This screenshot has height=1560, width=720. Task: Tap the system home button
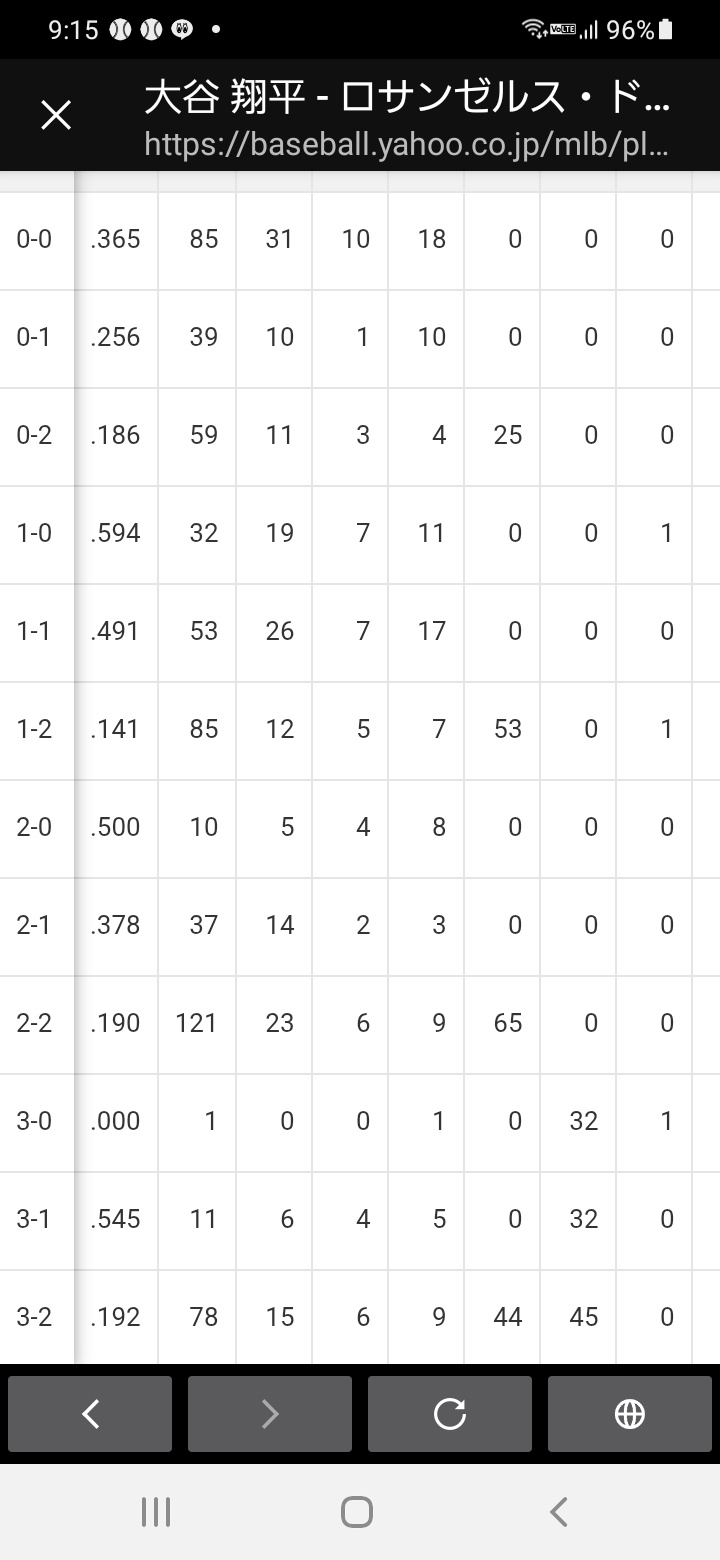pos(357,1511)
